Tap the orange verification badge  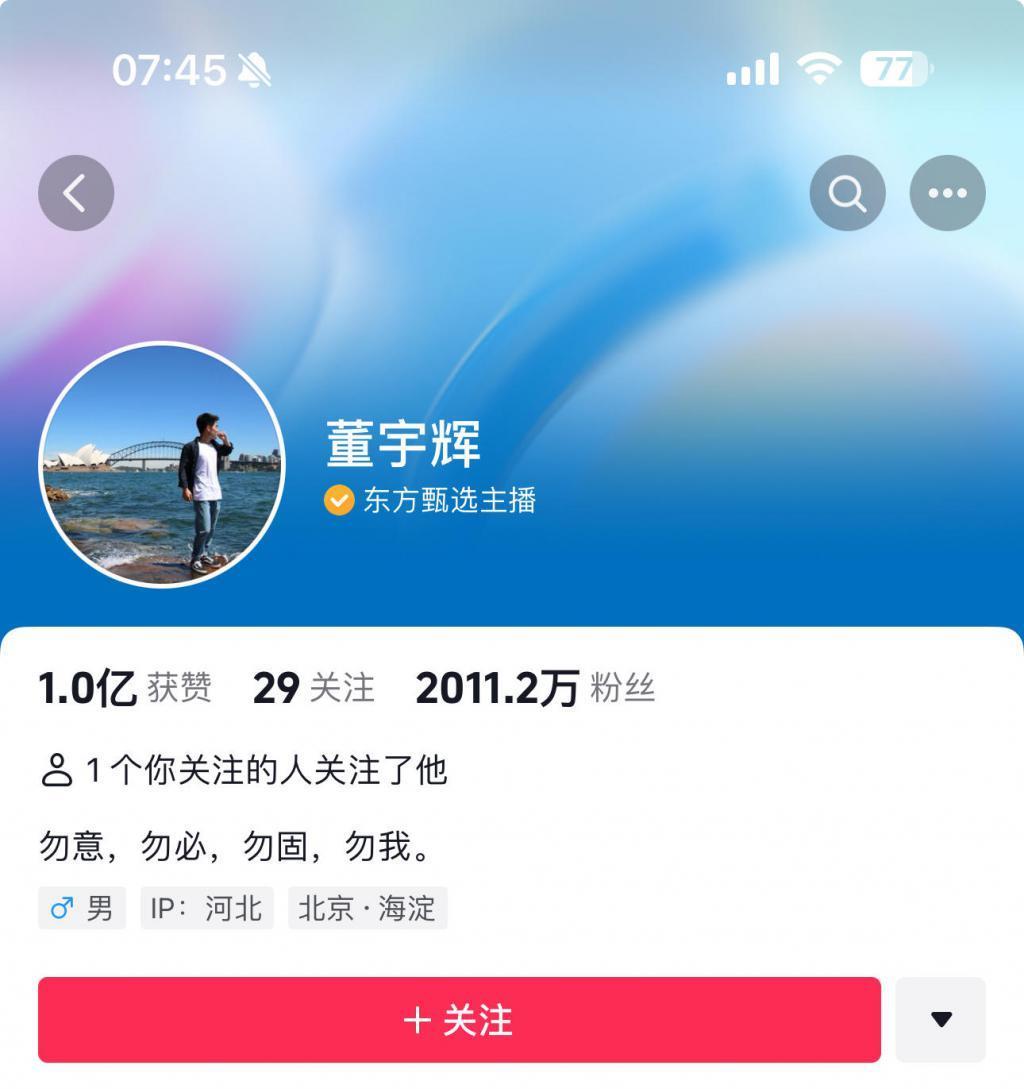tap(337, 500)
